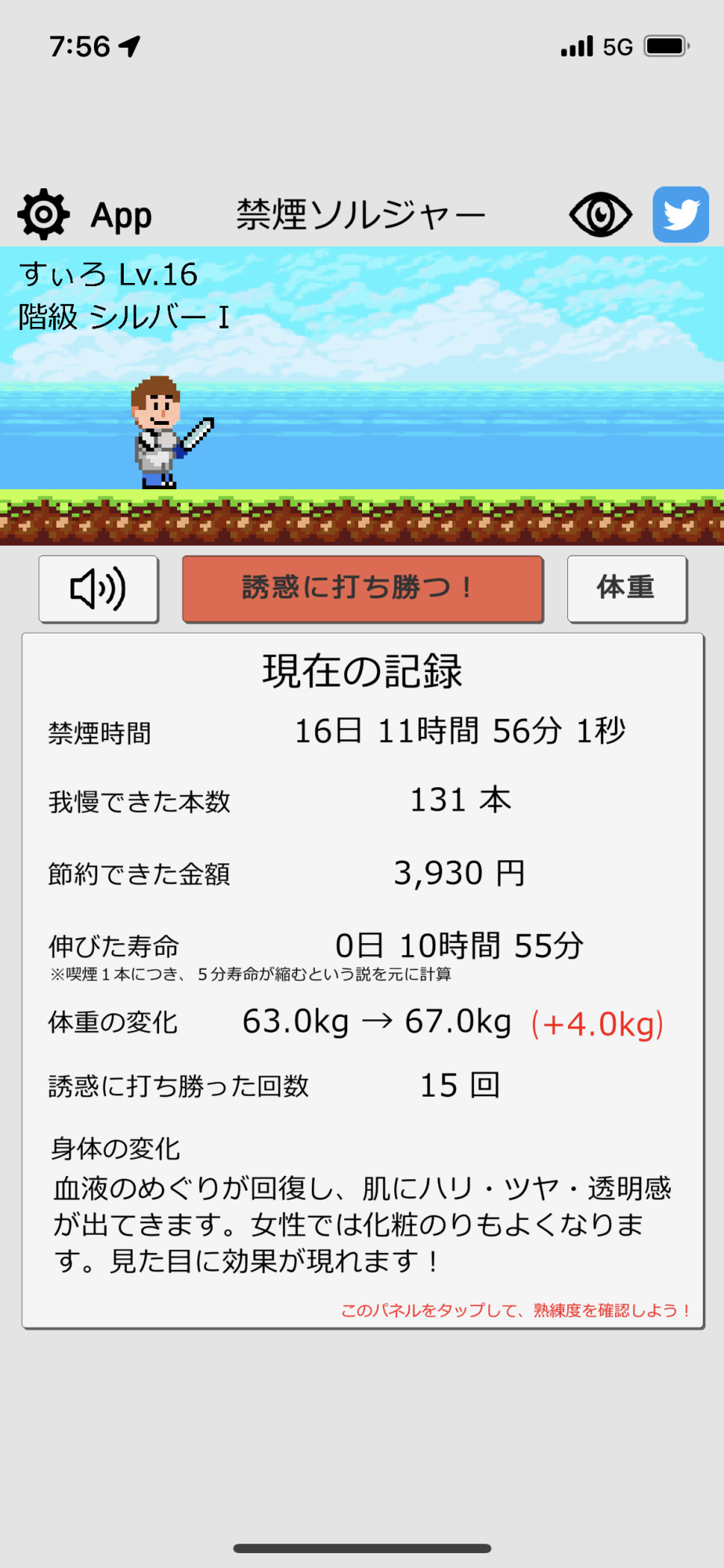Viewport: 724px width, 1568px height.
Task: Tap the red 誘惑に打ち勝つ！ button
Action: 363,589
